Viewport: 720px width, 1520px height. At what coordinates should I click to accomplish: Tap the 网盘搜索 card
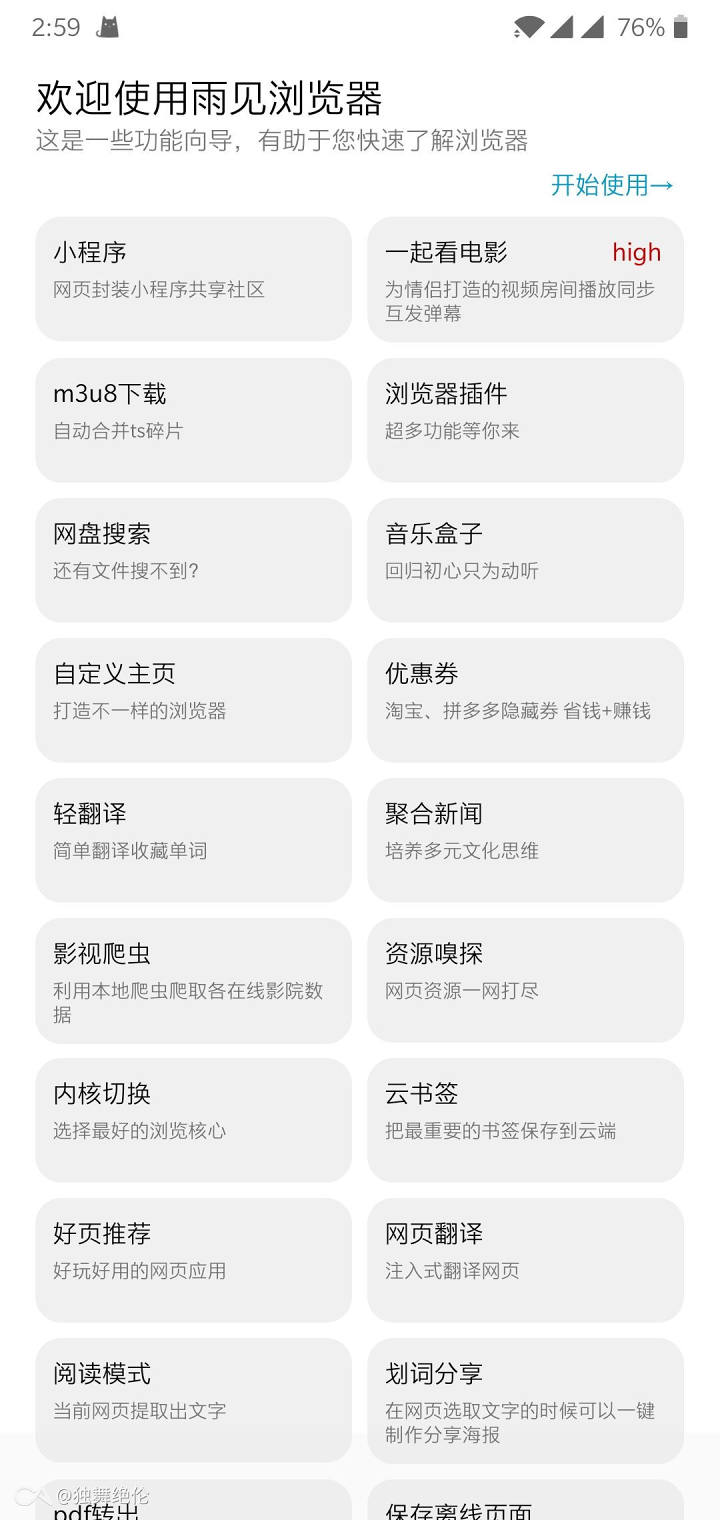click(193, 559)
